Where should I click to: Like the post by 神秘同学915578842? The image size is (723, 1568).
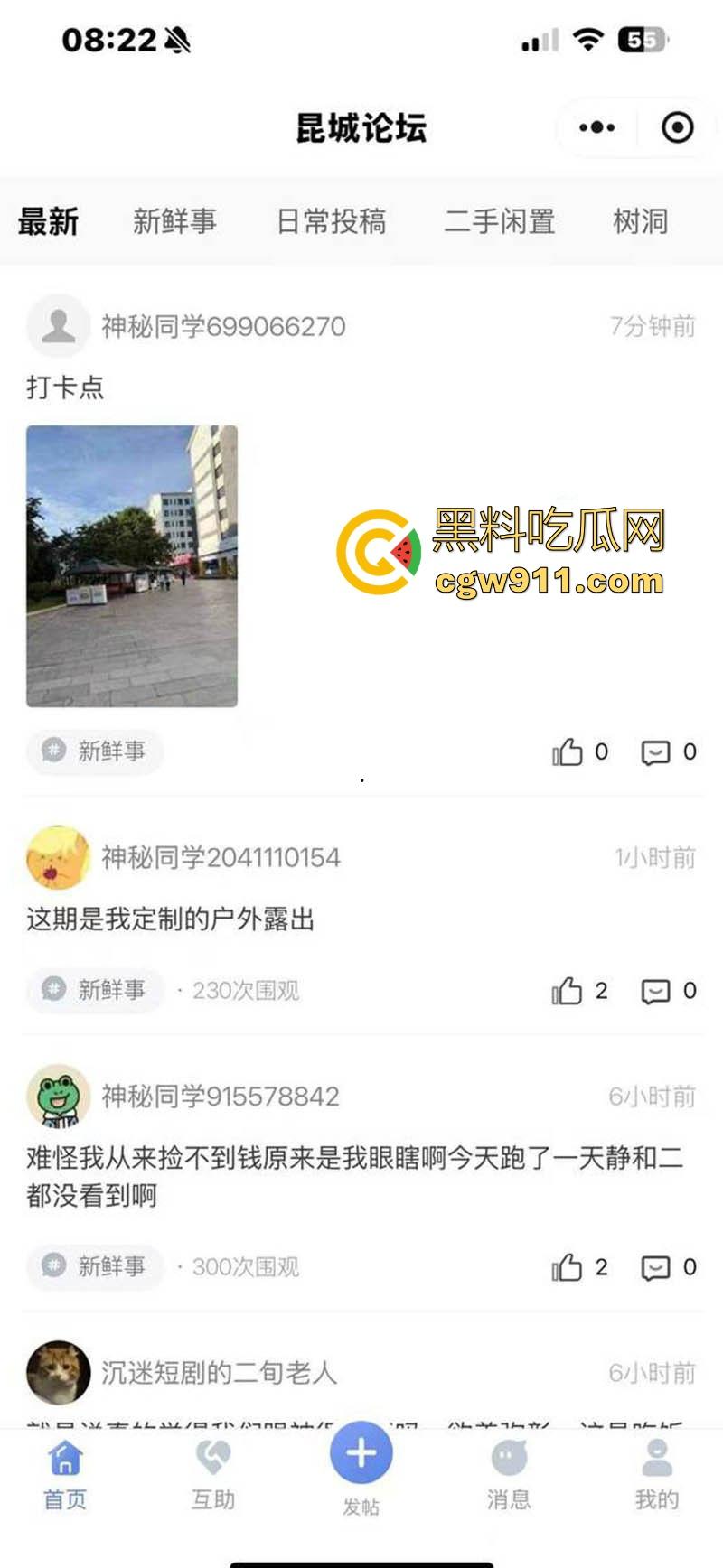point(568,1267)
